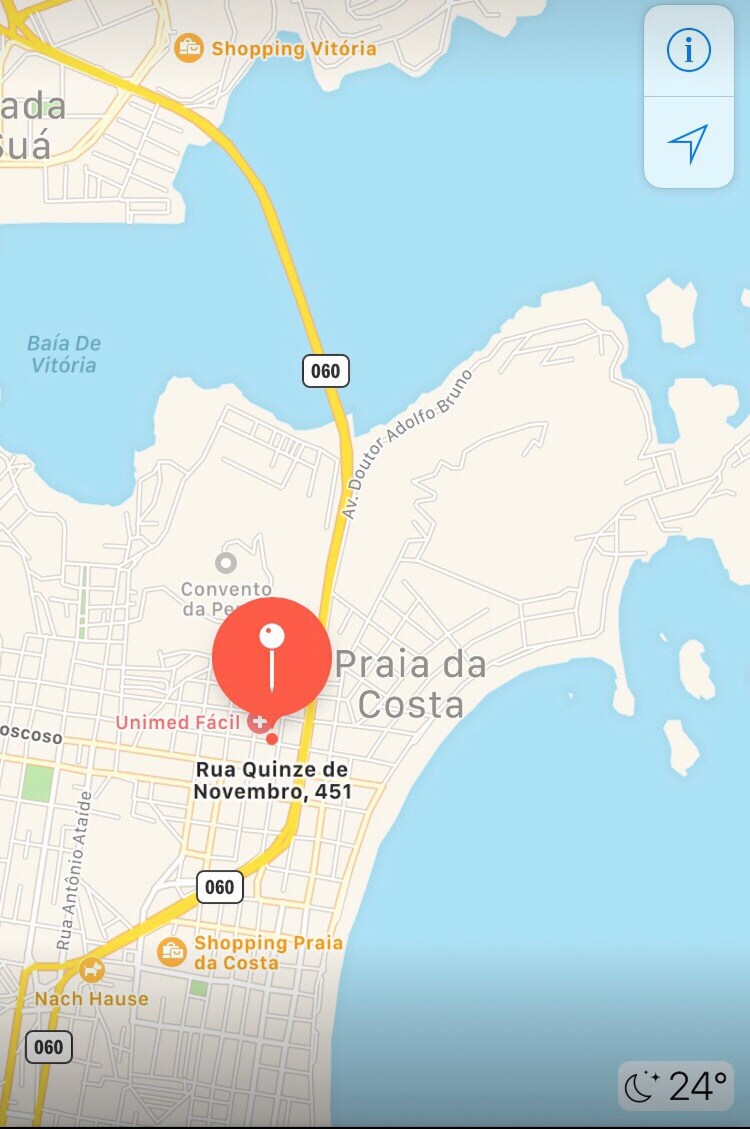Open the map info settings button

[x=688, y=50]
